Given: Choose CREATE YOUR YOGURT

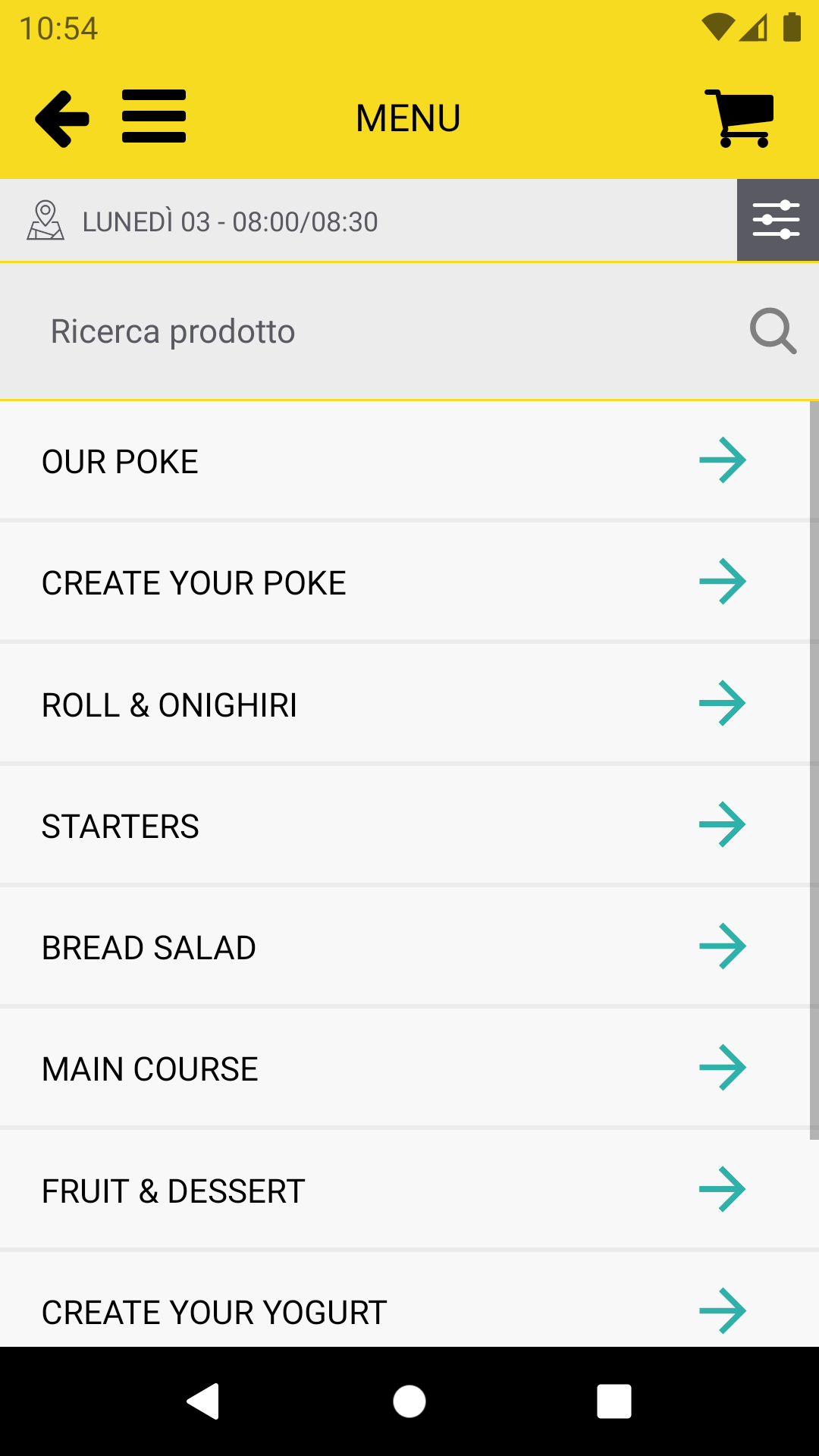Looking at the screenshot, I should point(394,1310).
